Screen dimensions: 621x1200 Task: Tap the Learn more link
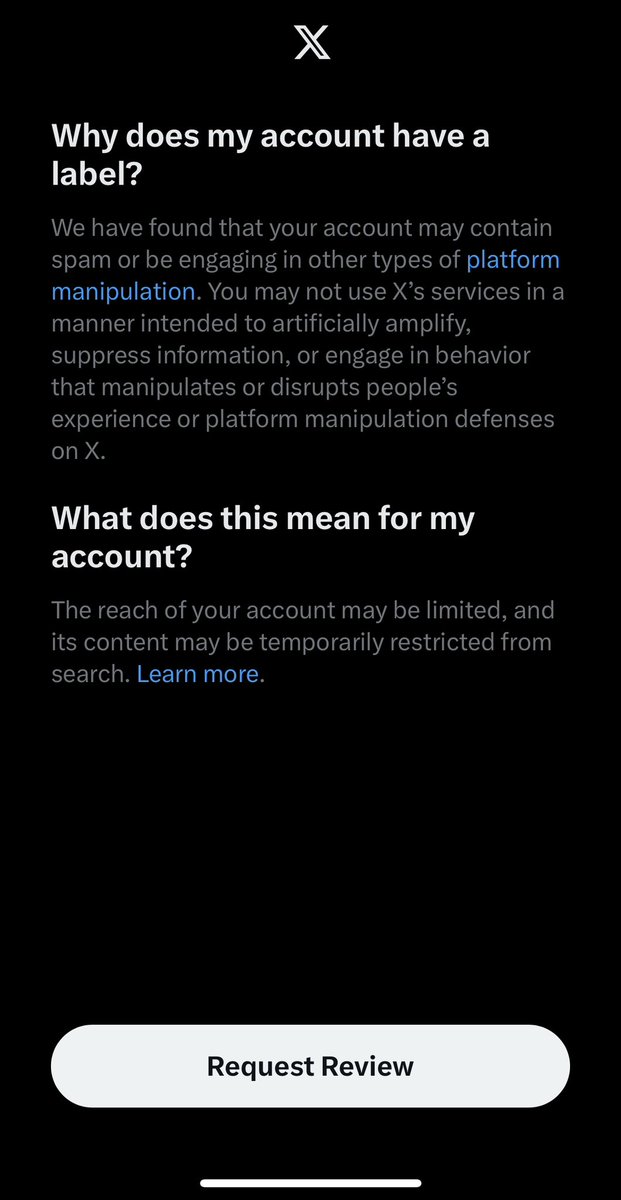tap(198, 674)
